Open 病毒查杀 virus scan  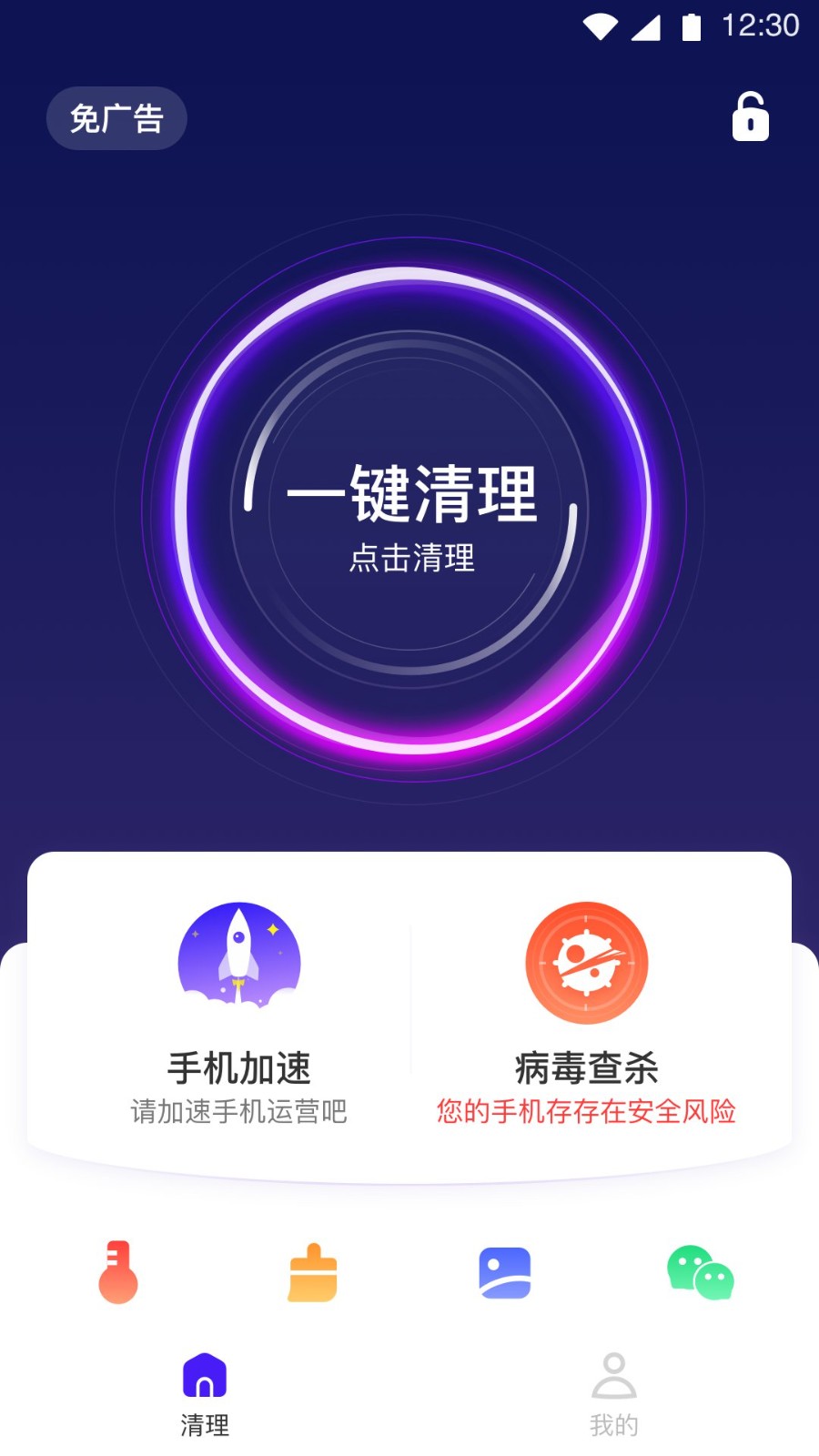pos(586,1010)
